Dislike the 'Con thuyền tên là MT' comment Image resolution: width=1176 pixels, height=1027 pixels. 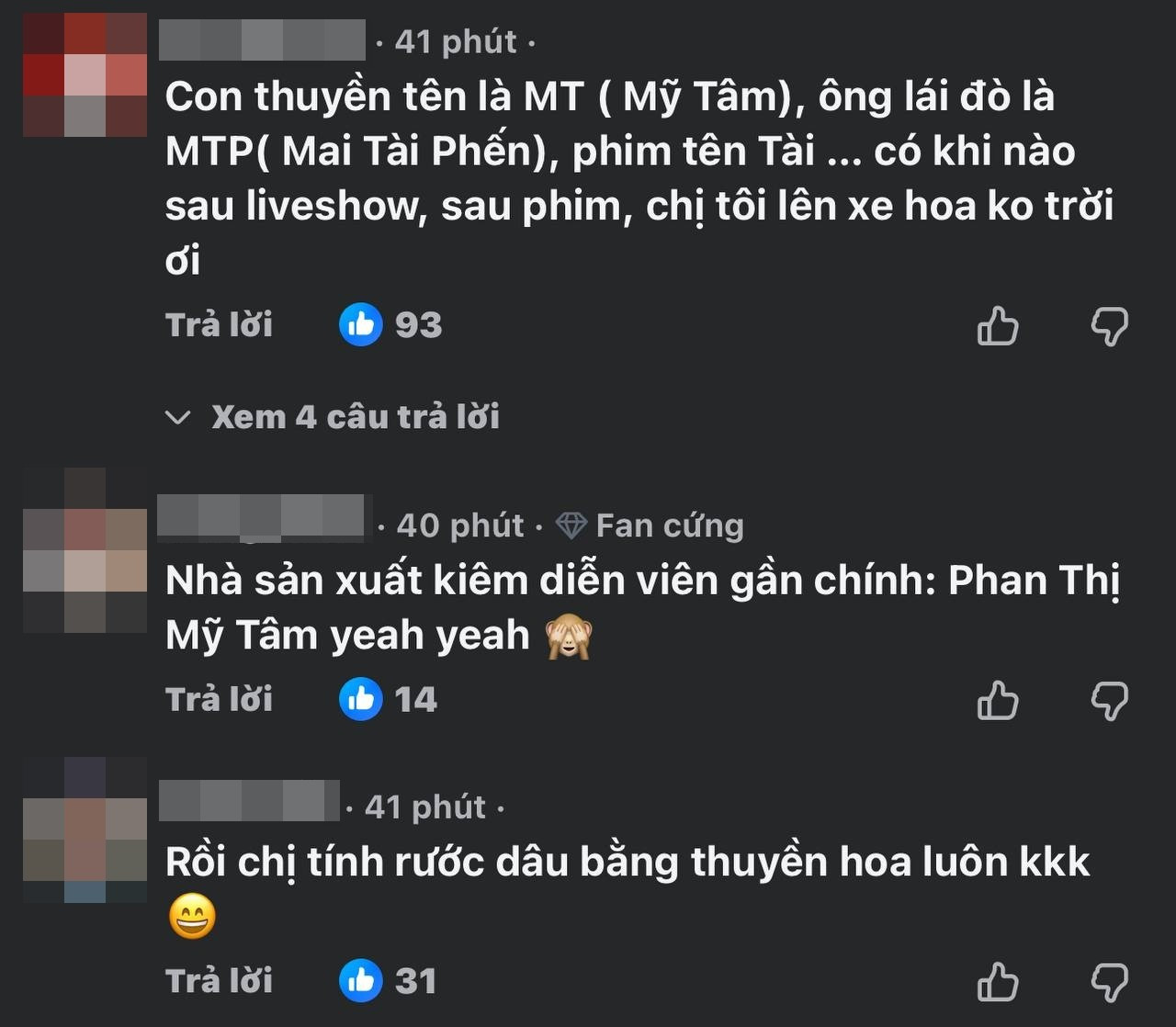click(1109, 326)
